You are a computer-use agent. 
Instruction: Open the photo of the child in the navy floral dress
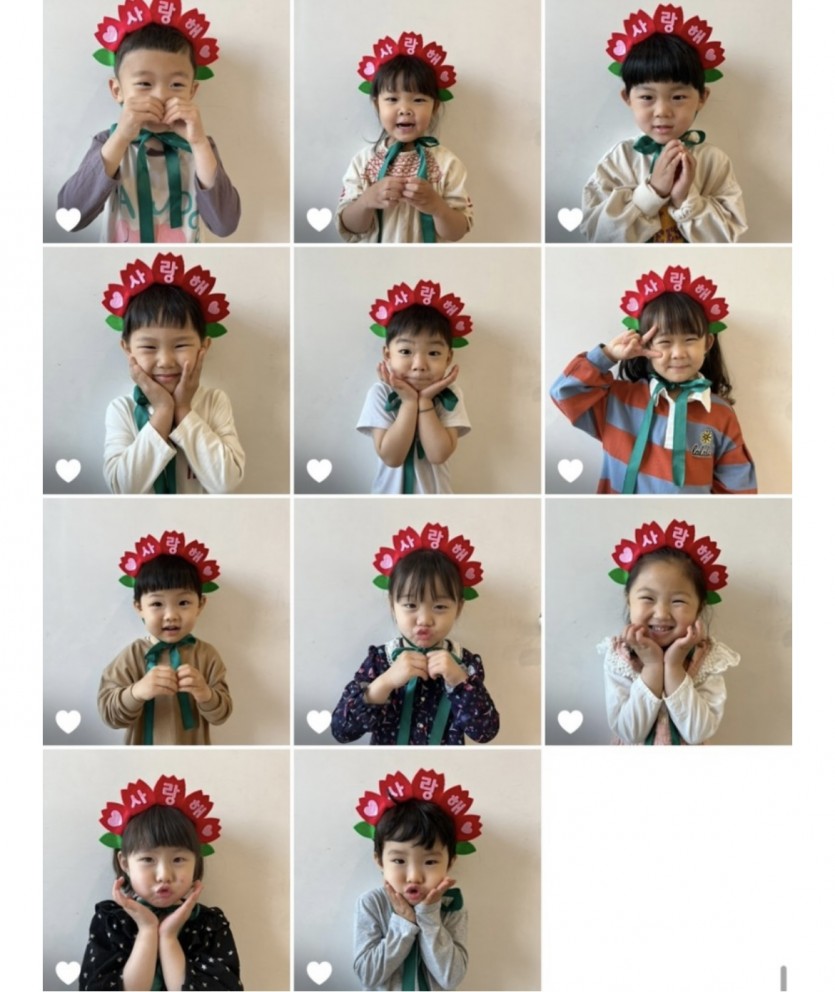point(417,620)
